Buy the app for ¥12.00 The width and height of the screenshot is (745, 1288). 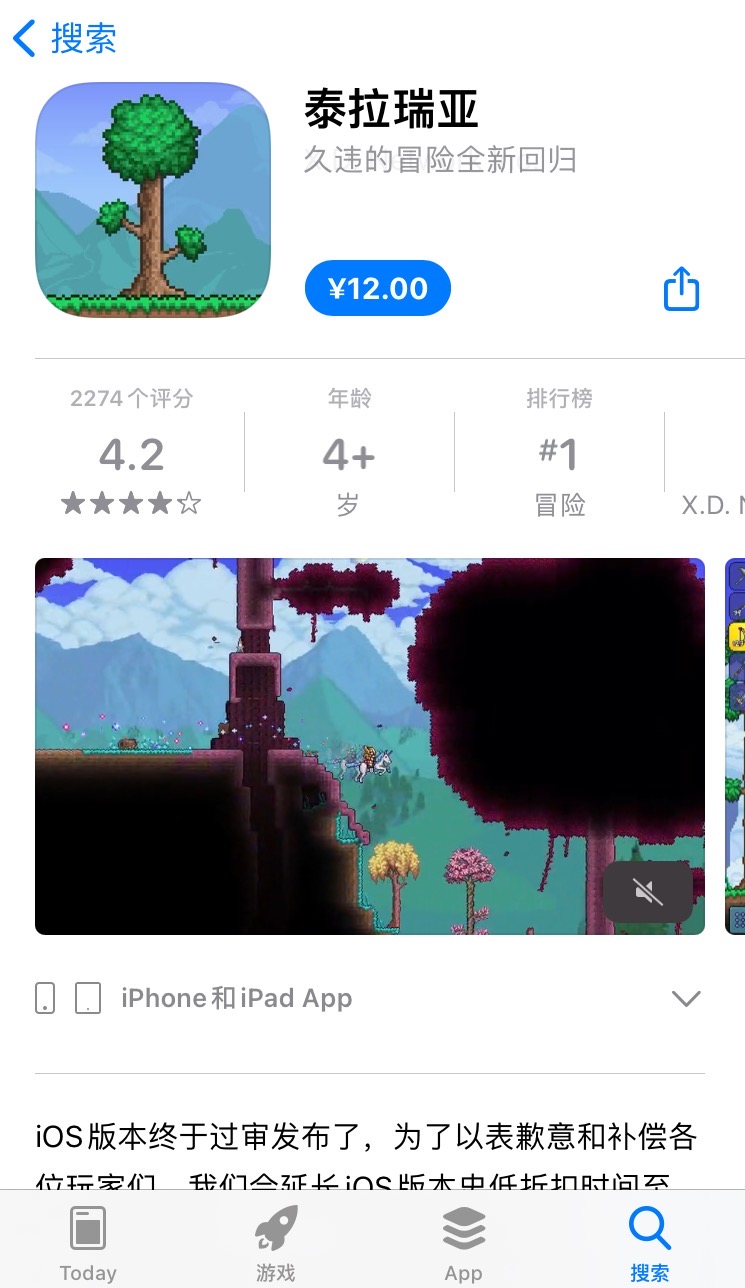point(378,288)
